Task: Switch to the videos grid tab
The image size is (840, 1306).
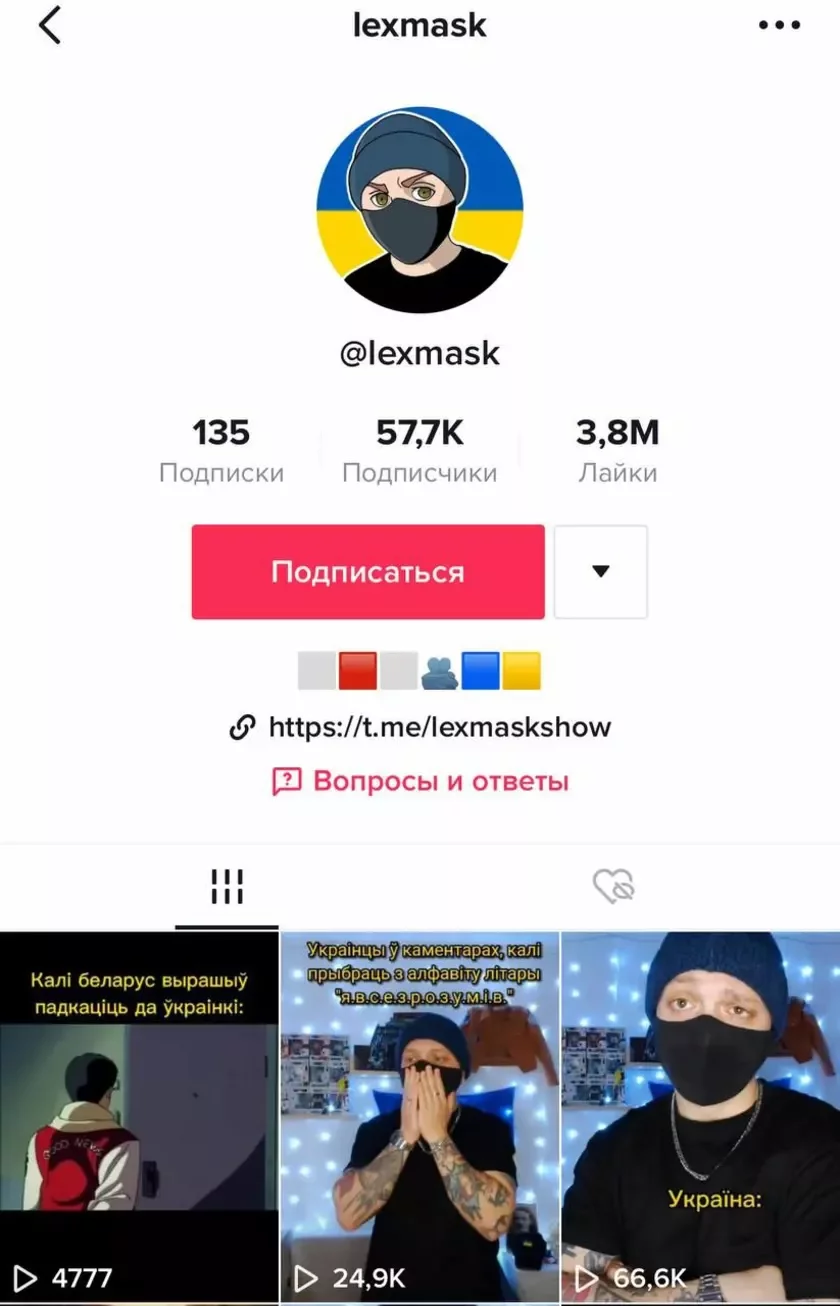Action: pyautogui.click(x=227, y=886)
